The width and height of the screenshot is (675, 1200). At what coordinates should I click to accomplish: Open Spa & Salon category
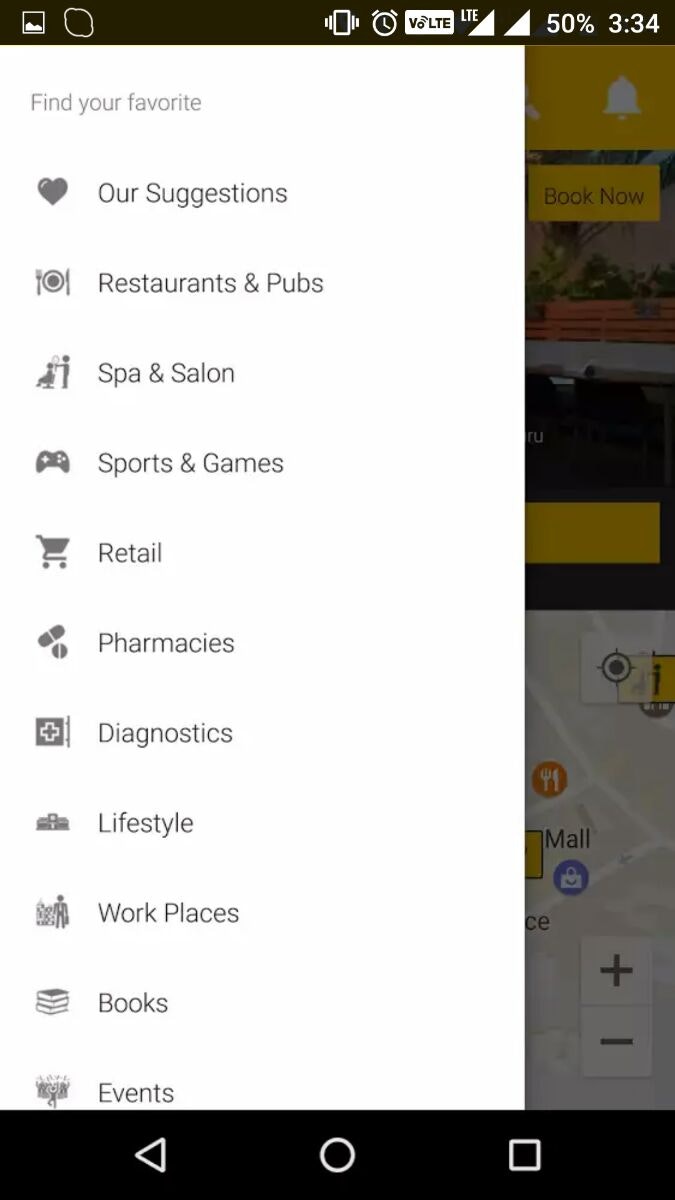coord(166,373)
